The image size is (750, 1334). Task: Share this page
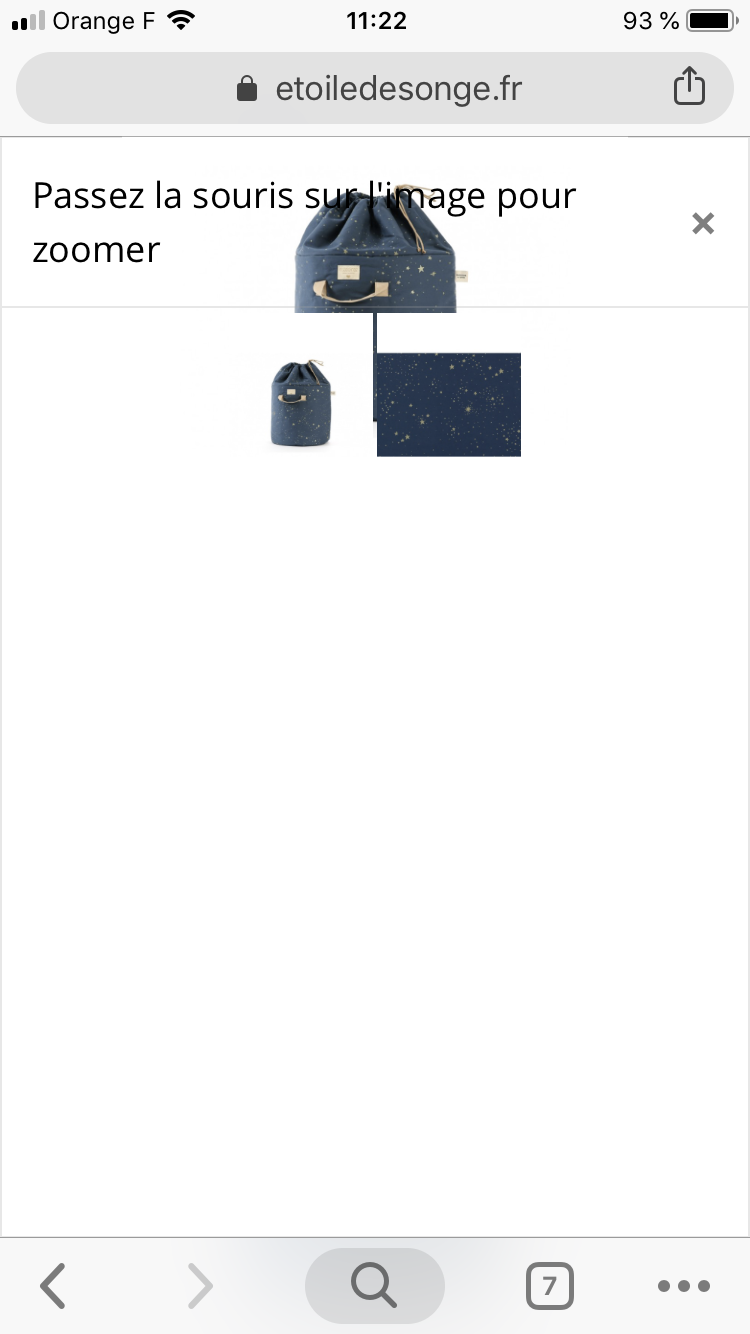point(689,88)
